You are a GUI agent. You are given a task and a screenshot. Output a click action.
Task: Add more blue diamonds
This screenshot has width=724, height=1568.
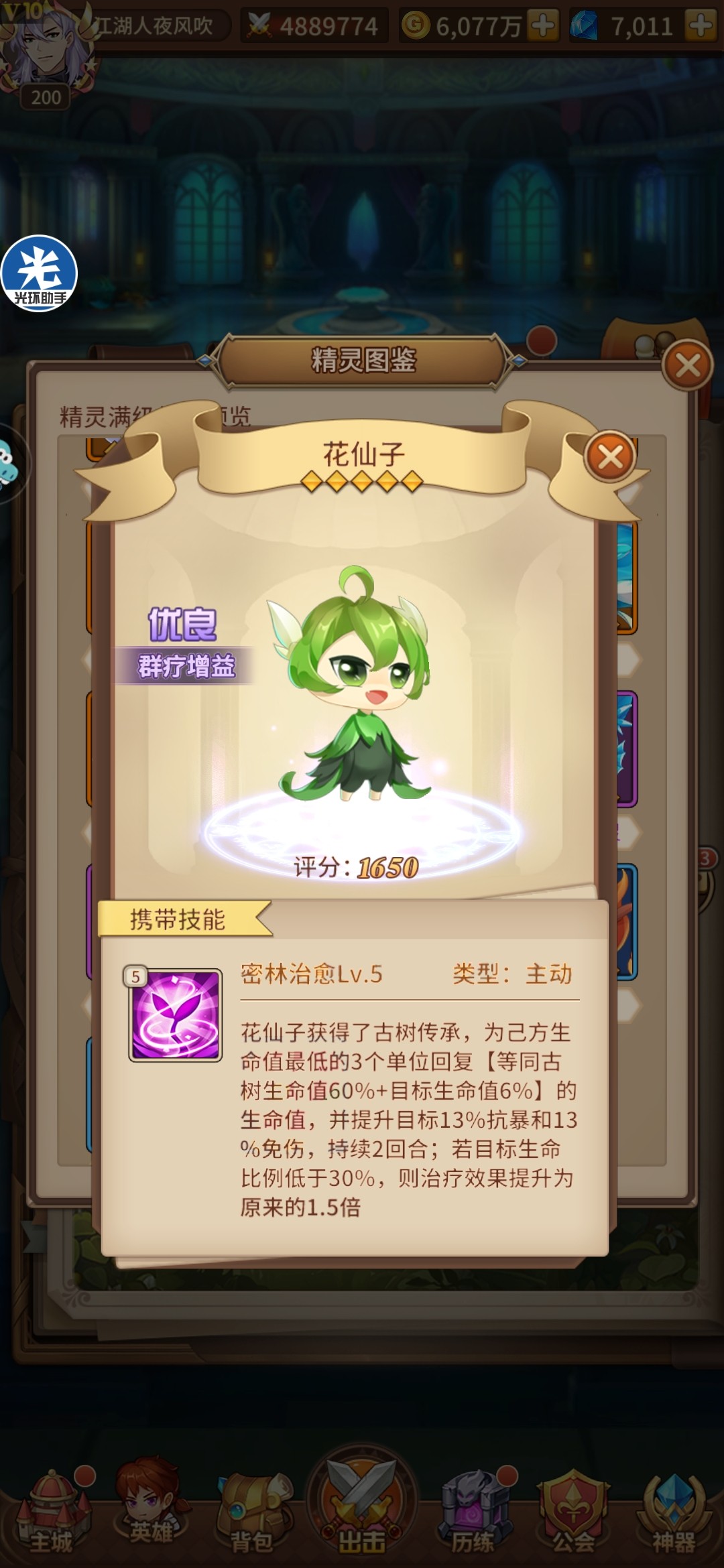701,25
